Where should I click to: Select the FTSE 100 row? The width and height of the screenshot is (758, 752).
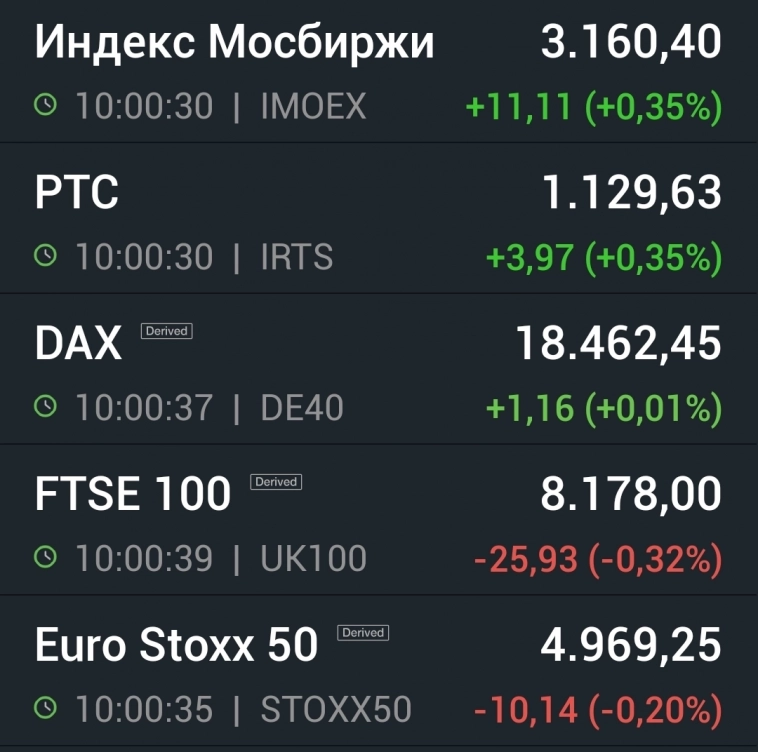pos(133,496)
